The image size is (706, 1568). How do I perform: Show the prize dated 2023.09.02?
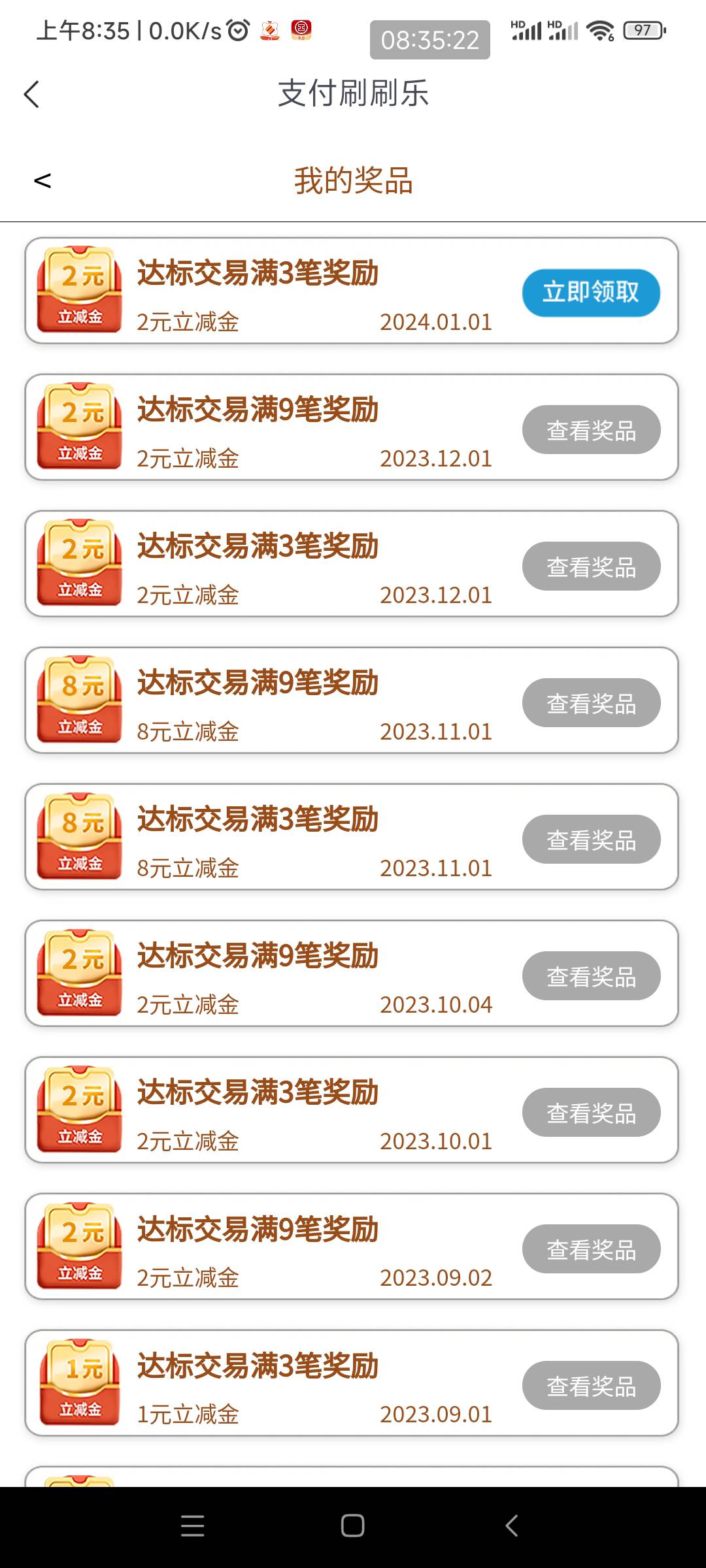point(590,1249)
